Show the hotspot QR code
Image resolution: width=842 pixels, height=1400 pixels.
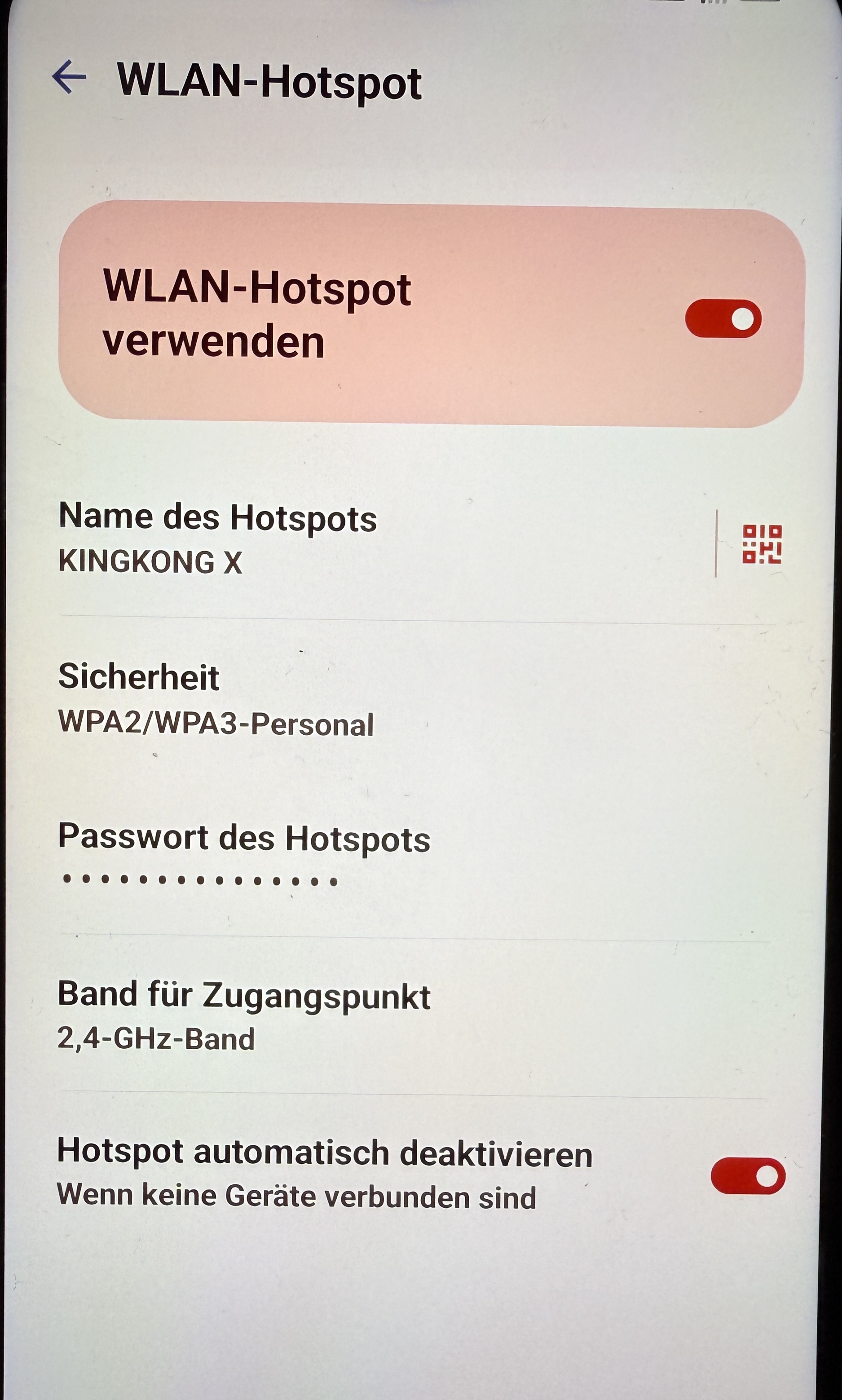click(x=762, y=543)
